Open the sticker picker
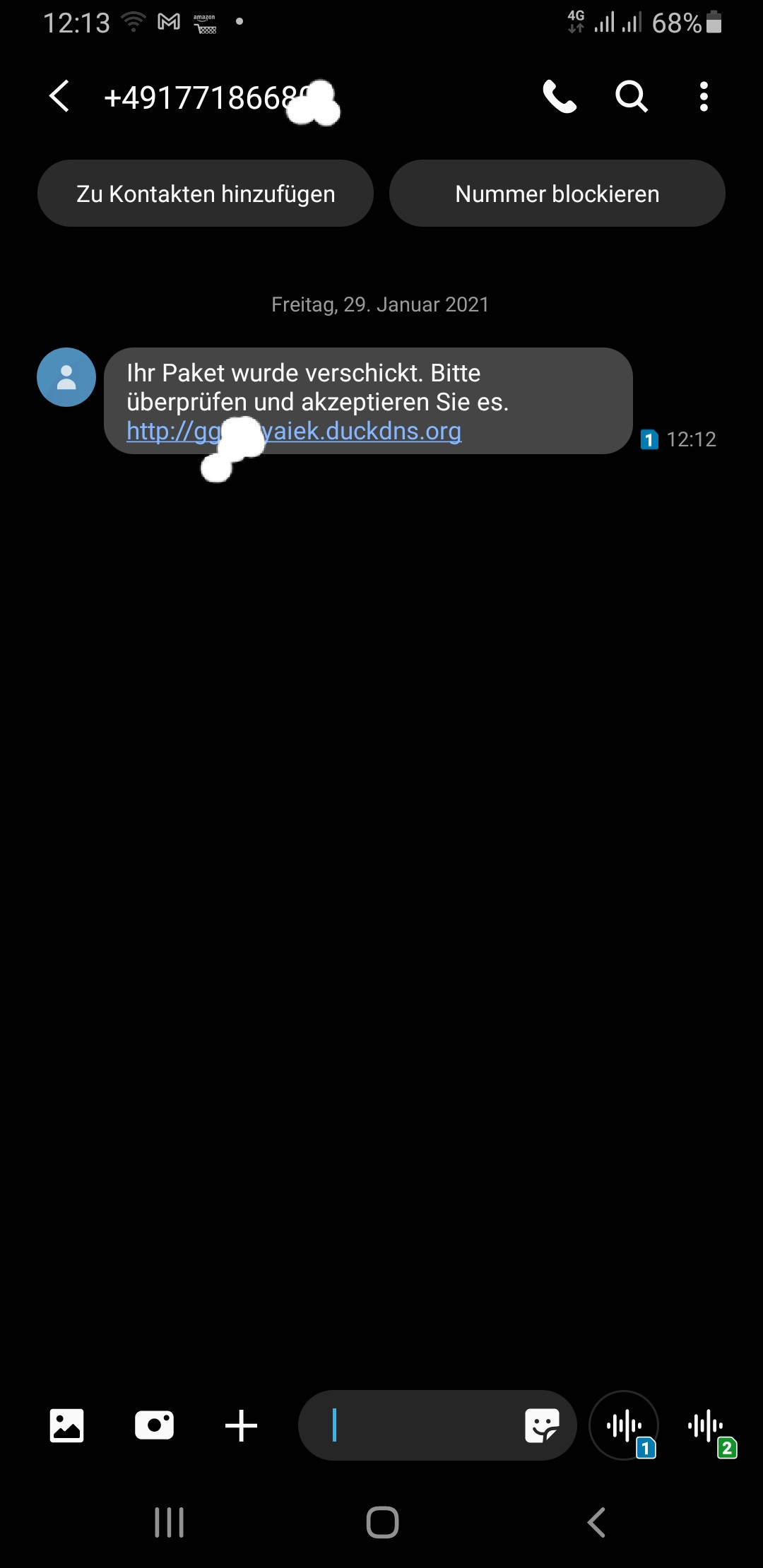 point(543,1425)
